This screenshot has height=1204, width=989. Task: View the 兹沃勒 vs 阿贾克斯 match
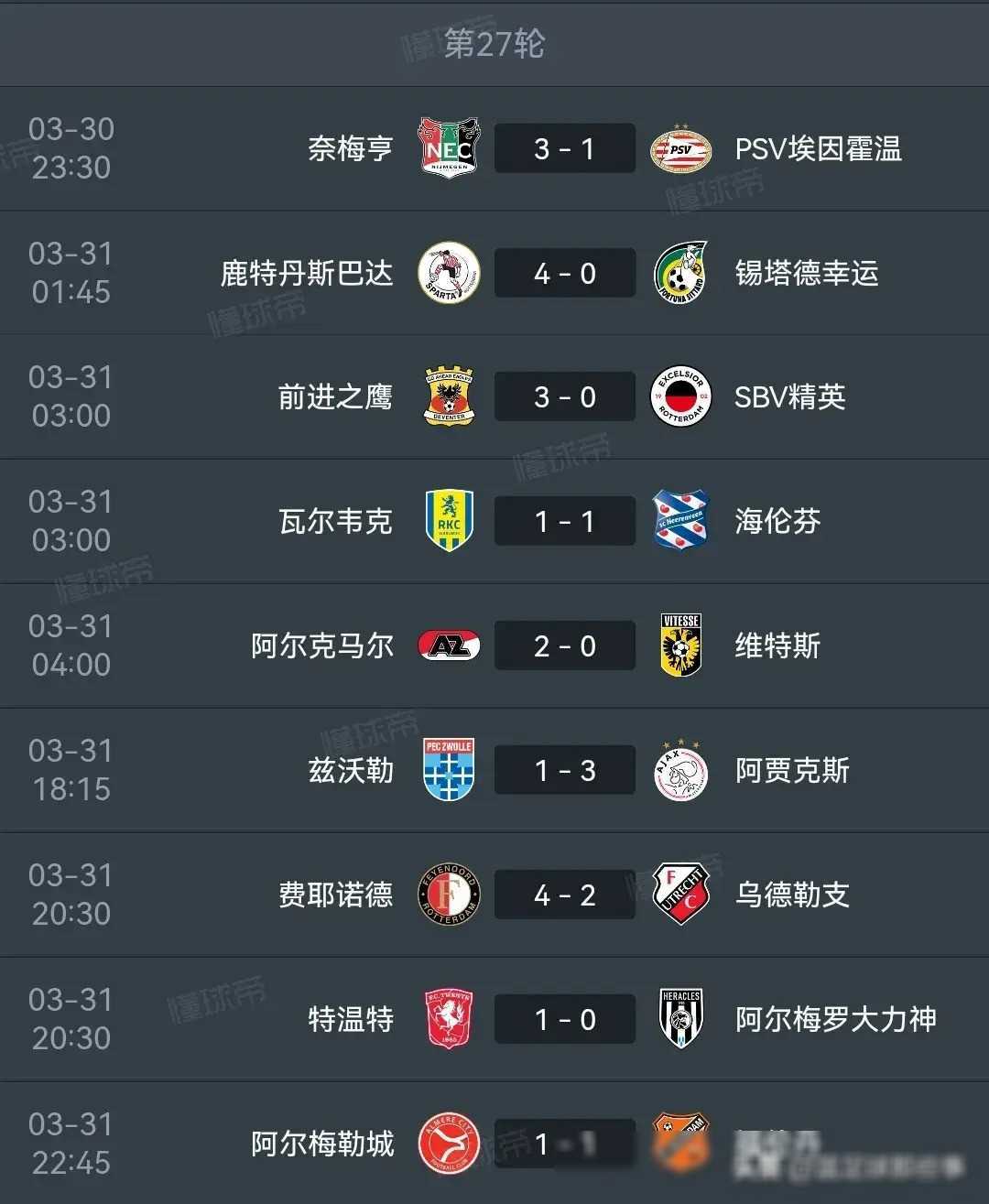tap(564, 771)
